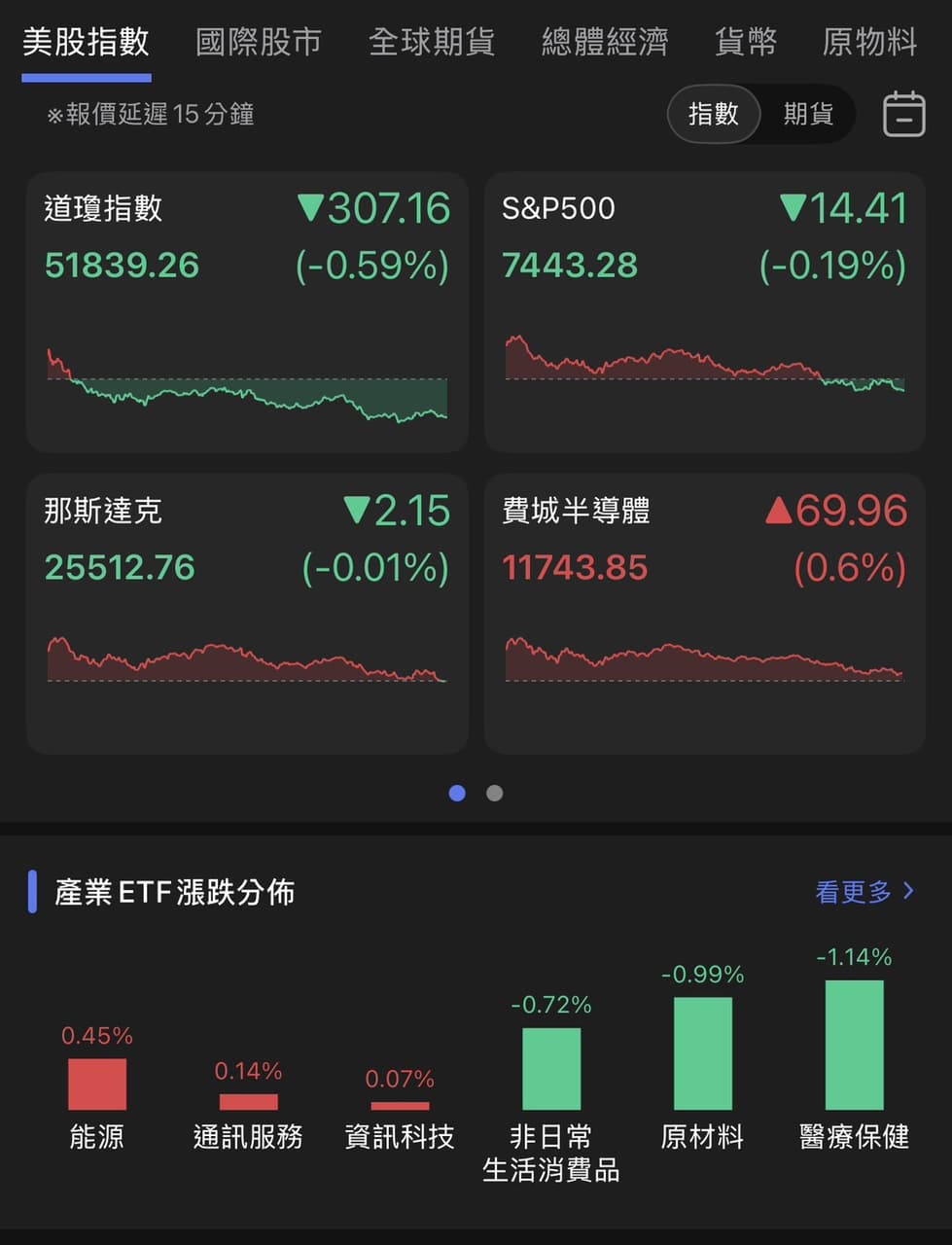The height and width of the screenshot is (1245, 952).
Task: Open the 全球期貨 tab
Action: tap(432, 42)
